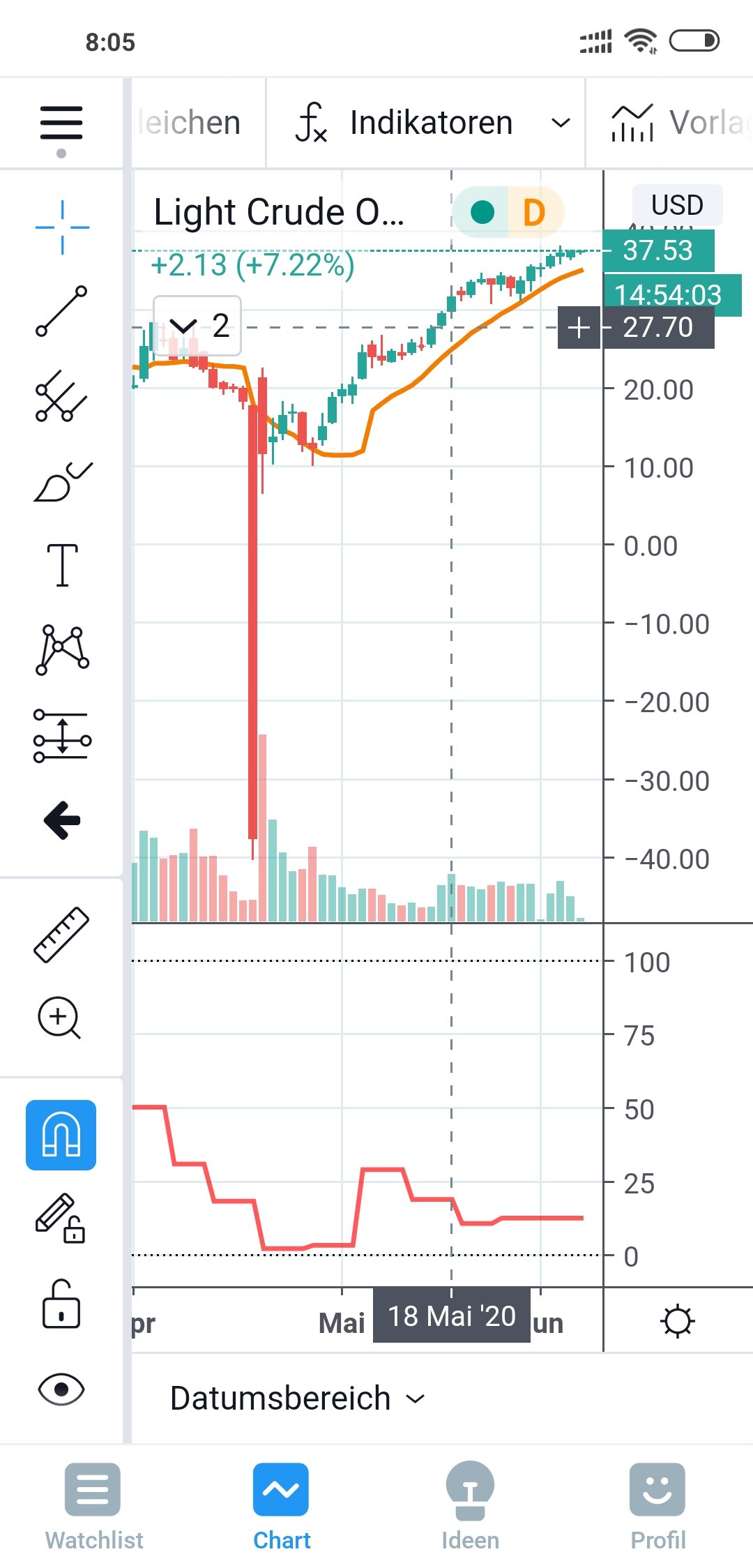Open the Indikatoren dropdown
Screen dimensions: 753x1568
tap(431, 123)
